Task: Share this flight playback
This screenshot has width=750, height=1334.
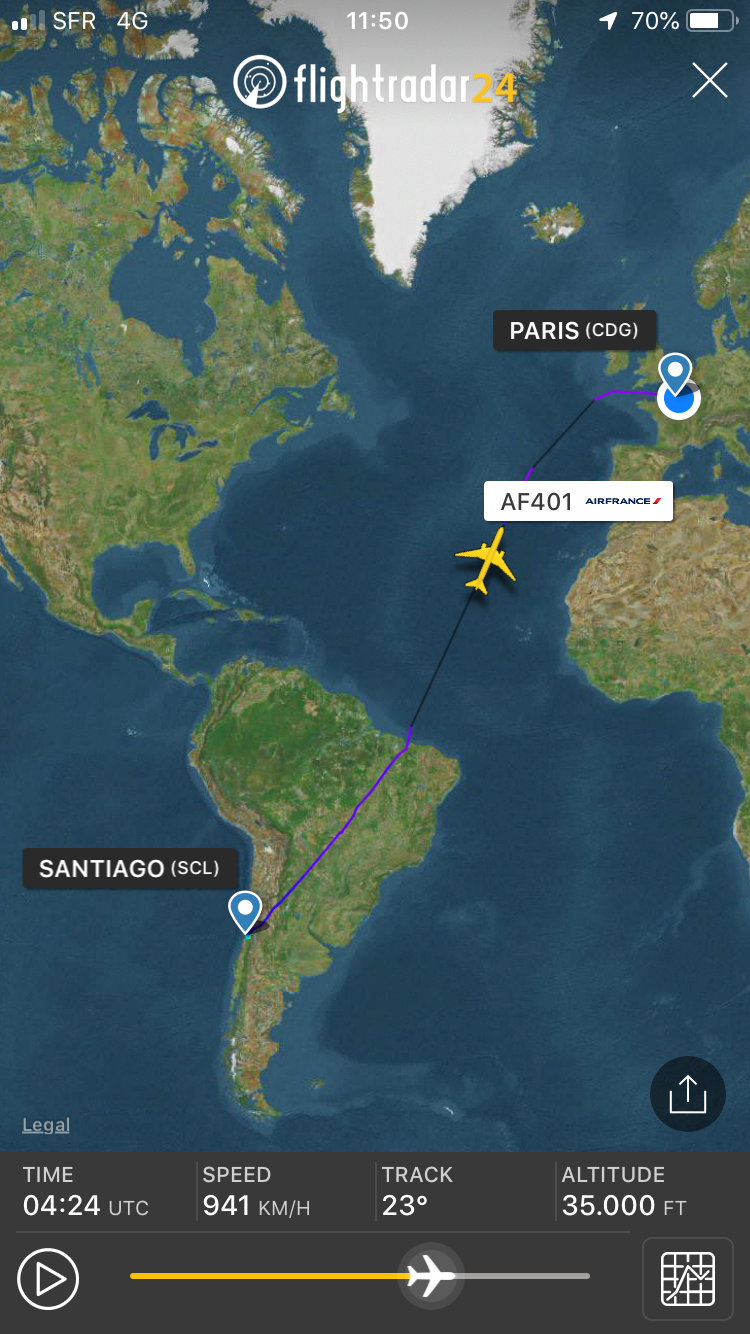Action: tap(687, 1095)
